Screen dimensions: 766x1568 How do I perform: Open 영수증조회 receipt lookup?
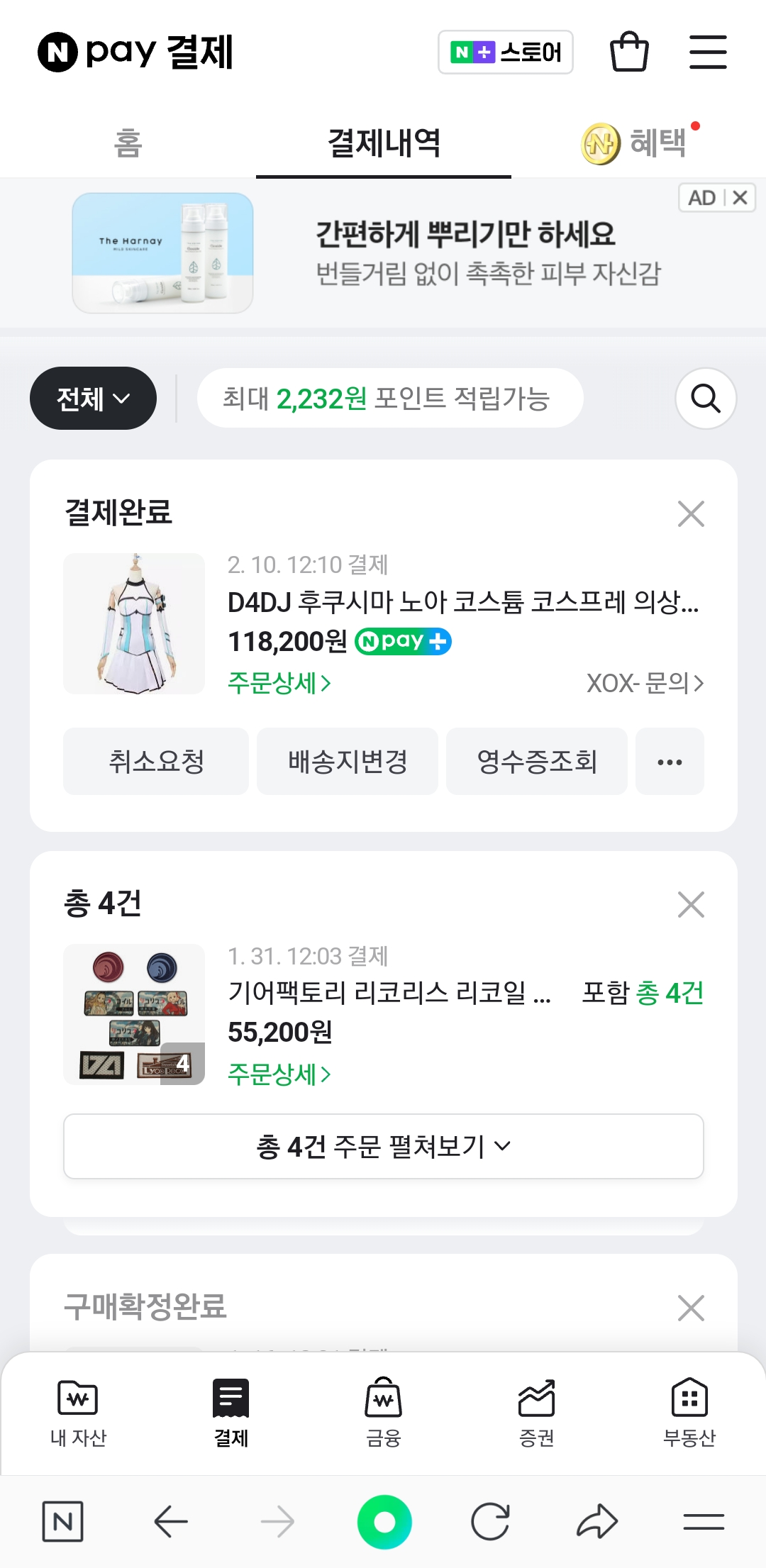(537, 762)
